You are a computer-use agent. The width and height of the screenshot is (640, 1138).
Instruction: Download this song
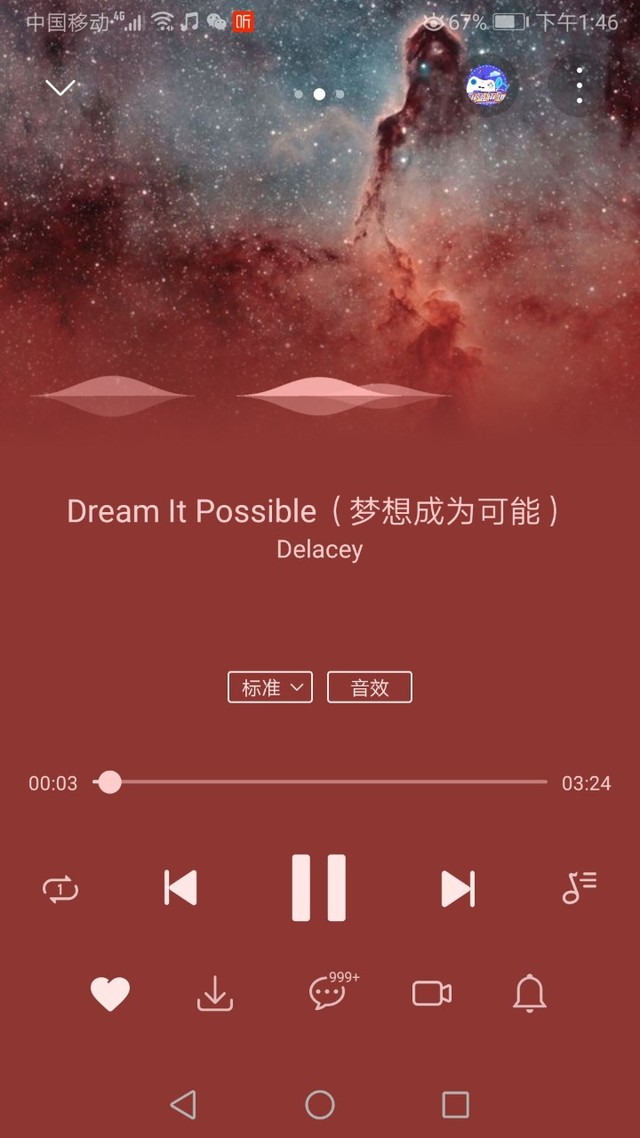point(215,994)
